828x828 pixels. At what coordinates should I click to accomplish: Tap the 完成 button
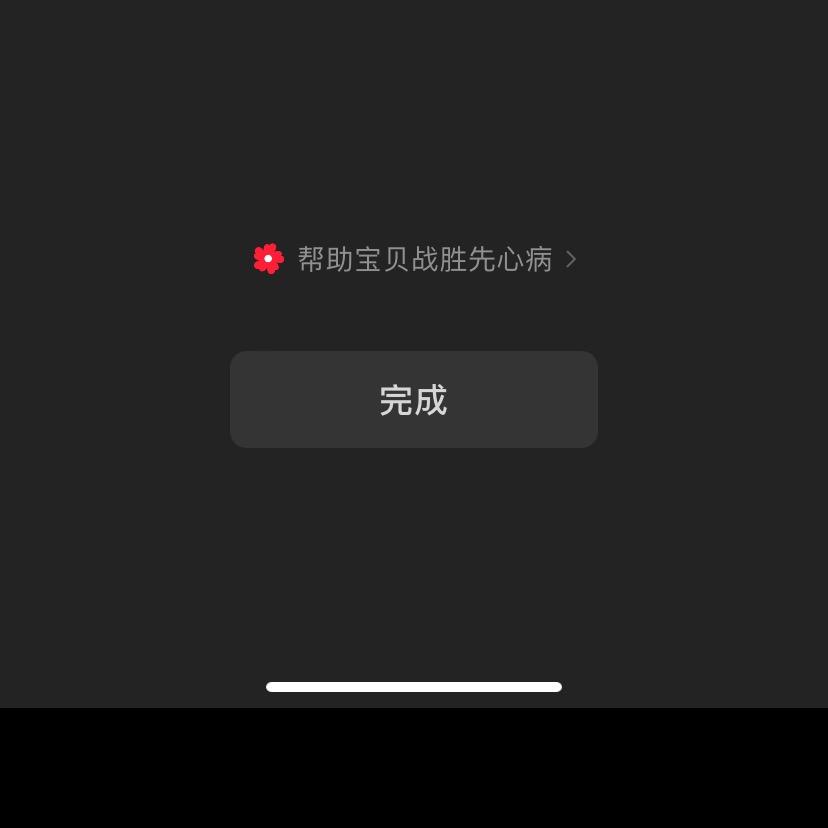(413, 399)
